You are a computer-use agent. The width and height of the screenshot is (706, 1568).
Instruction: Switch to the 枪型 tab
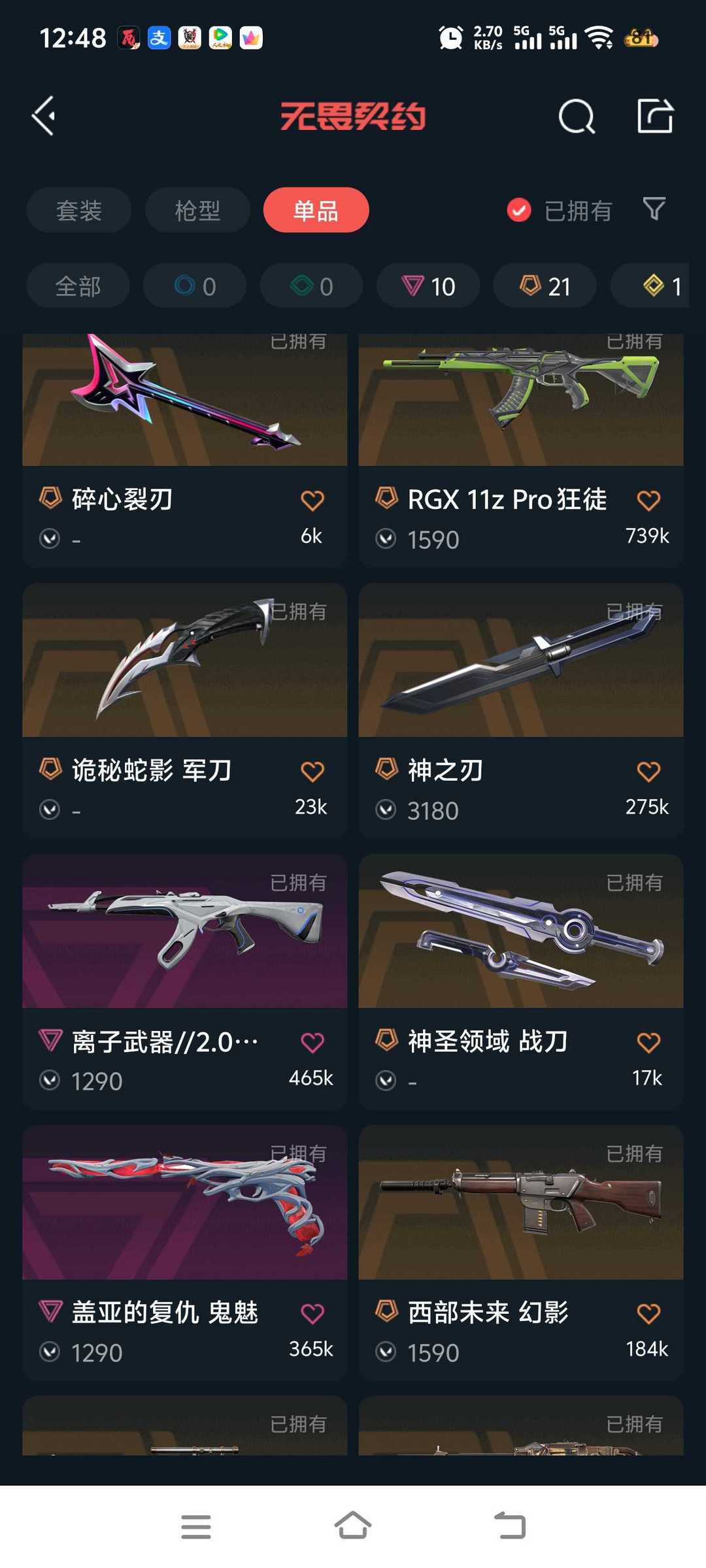(197, 210)
